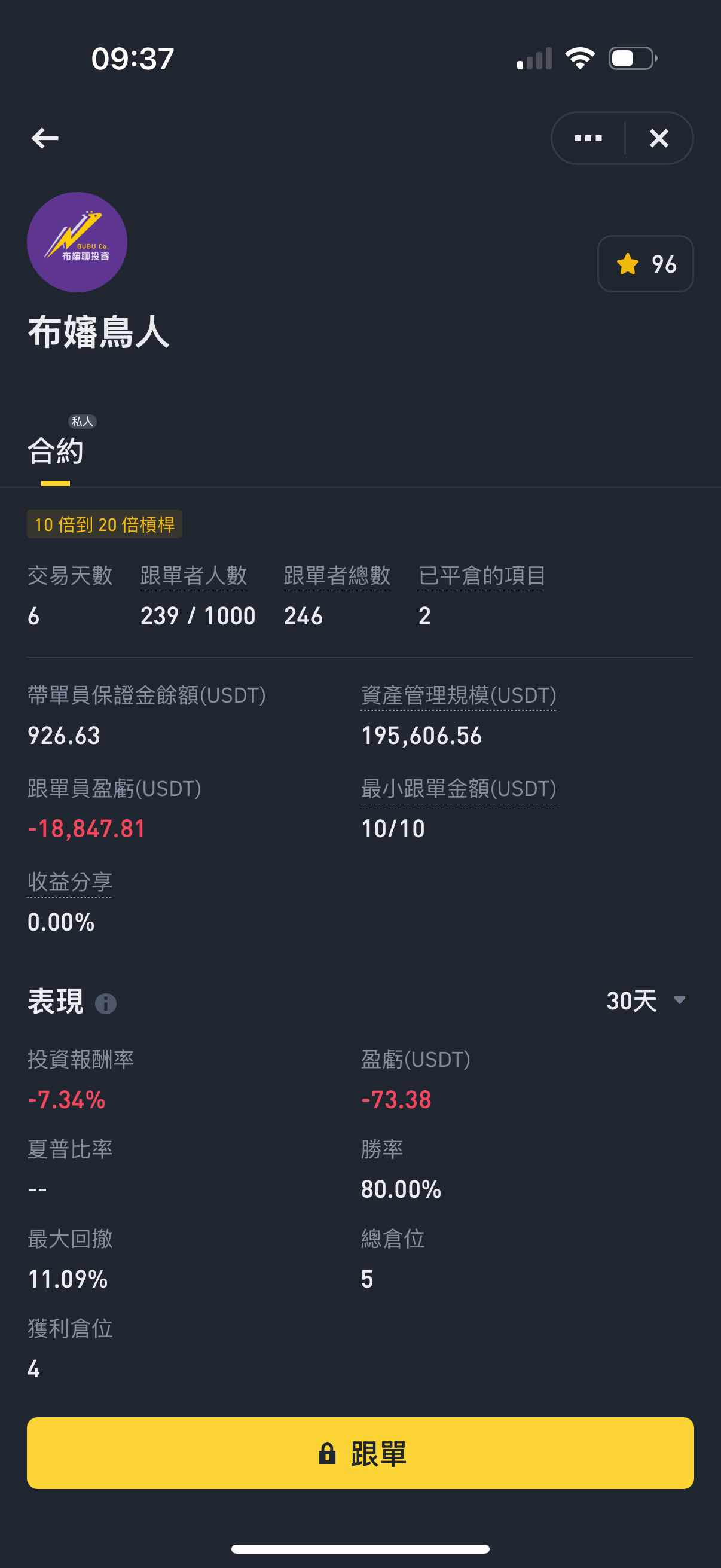Screen dimensions: 721x1568
Task: Go back with the arrow icon
Action: coord(45,138)
